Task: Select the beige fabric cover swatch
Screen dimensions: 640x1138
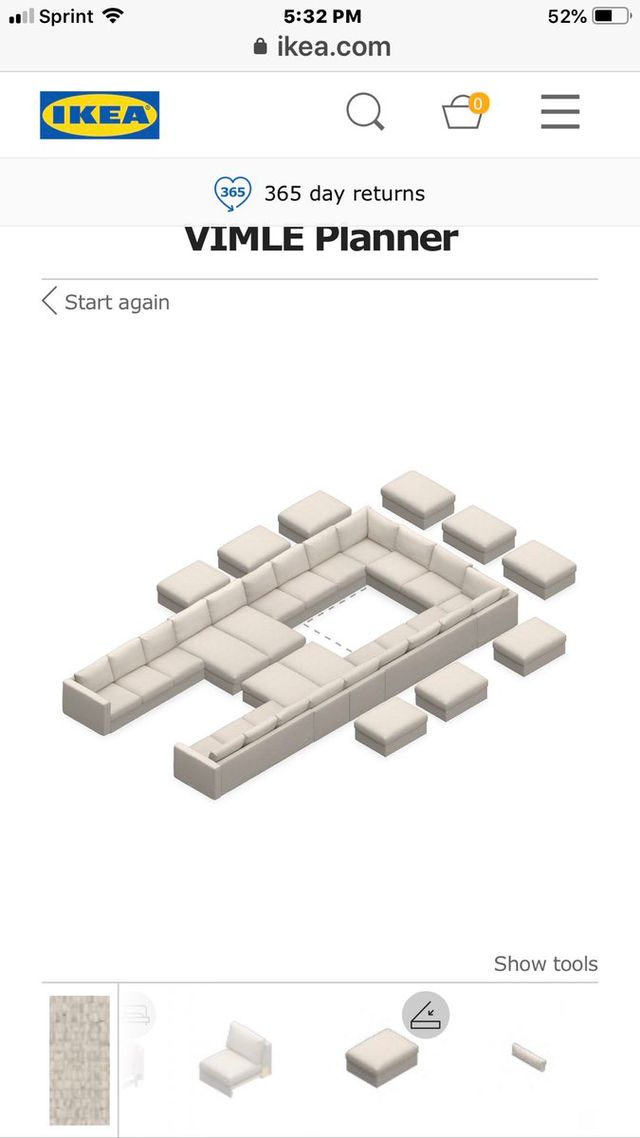Action: pyautogui.click(x=79, y=1060)
